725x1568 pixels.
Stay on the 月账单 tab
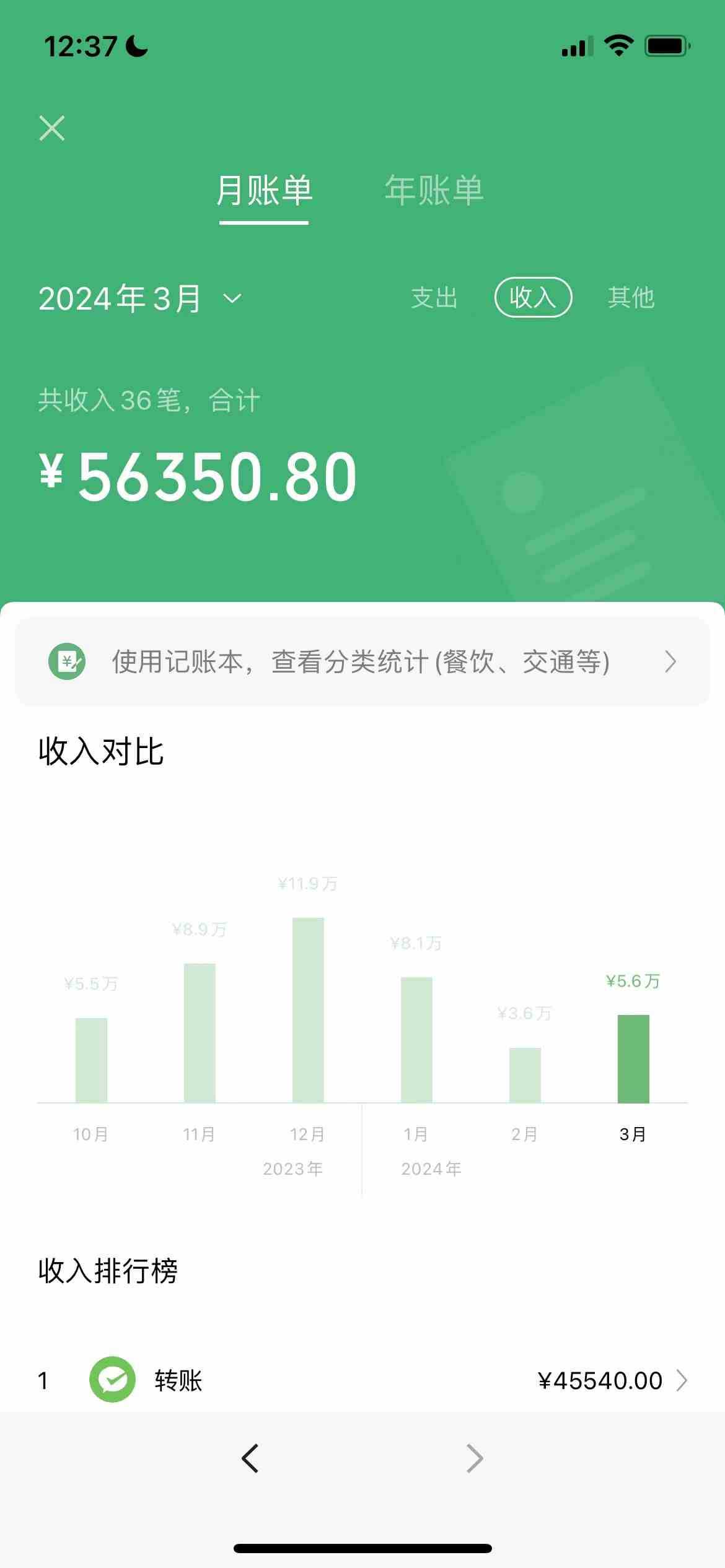click(x=262, y=191)
